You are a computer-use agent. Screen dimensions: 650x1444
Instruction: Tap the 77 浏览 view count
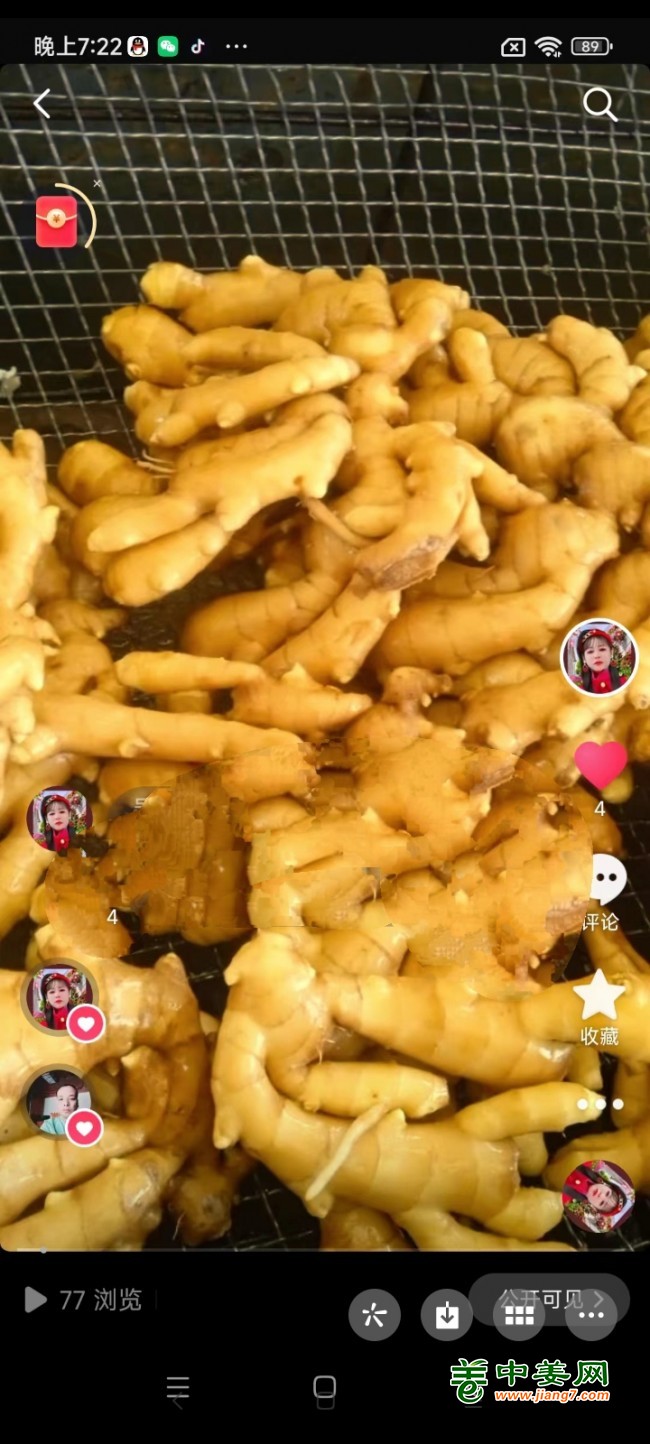coord(85,1300)
